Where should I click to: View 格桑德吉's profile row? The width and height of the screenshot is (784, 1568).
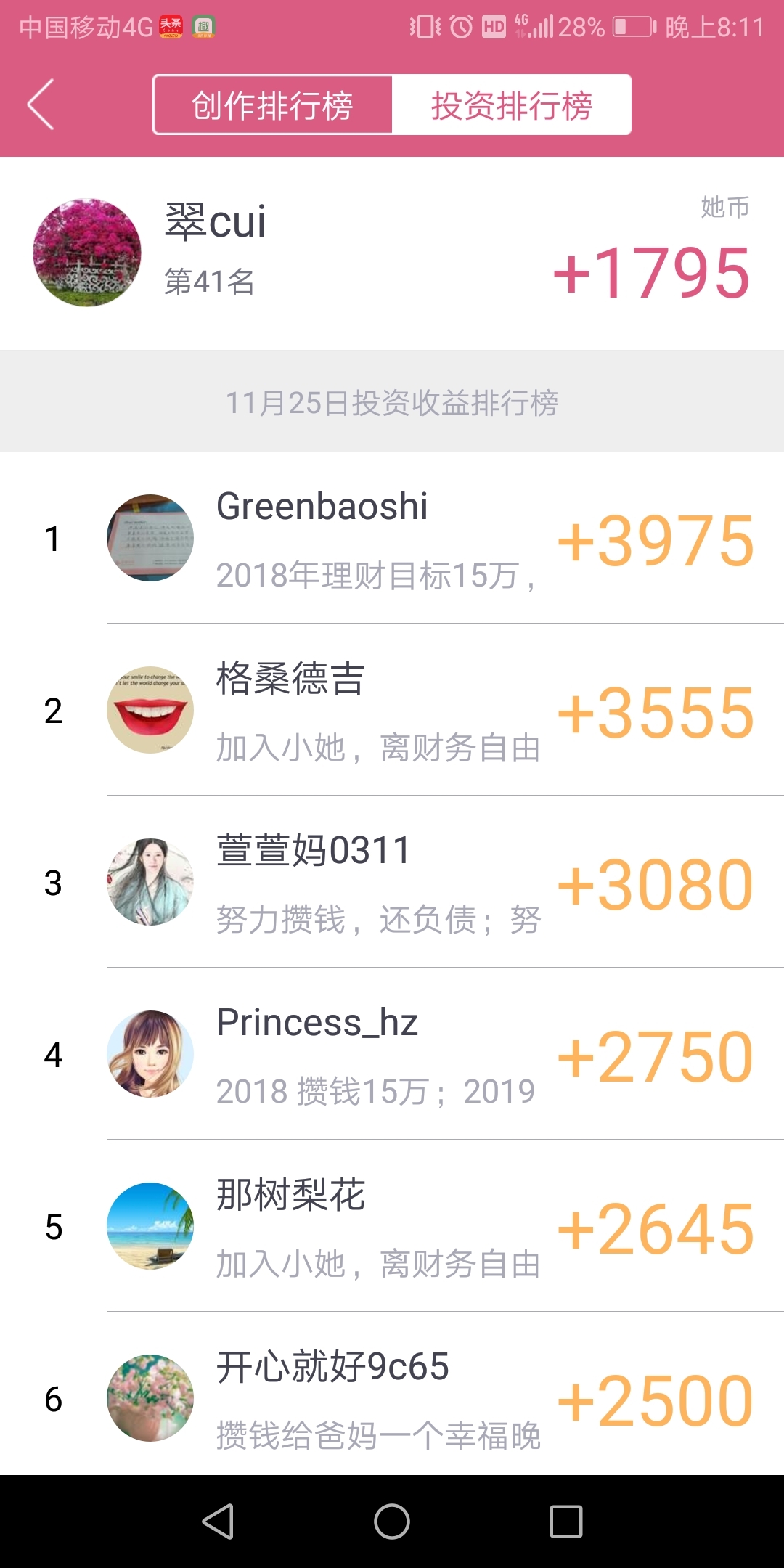392,710
